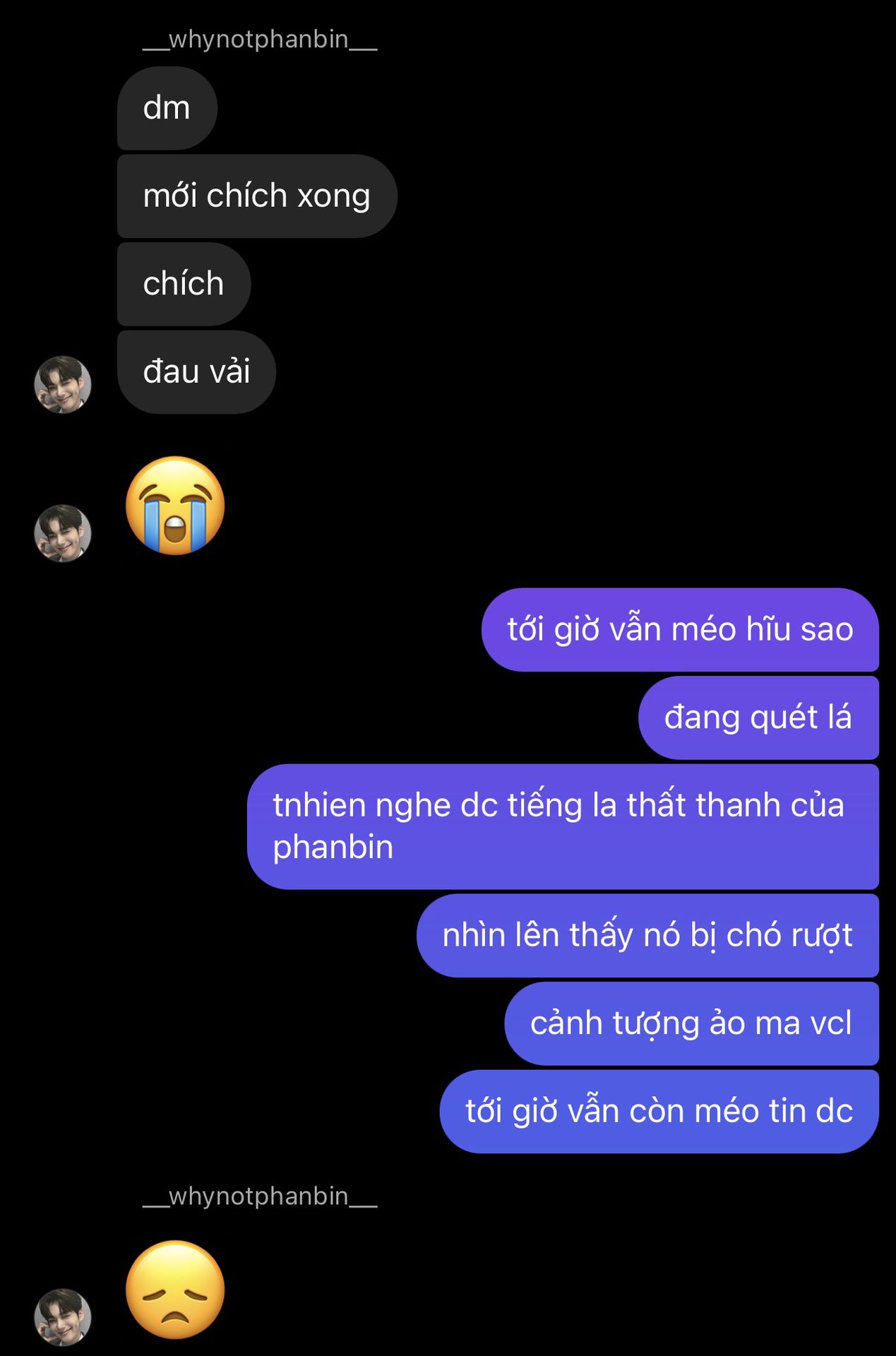Open profile avatar beside the disappointed emoji
Viewport: 896px width, 1356px height.
click(63, 1317)
